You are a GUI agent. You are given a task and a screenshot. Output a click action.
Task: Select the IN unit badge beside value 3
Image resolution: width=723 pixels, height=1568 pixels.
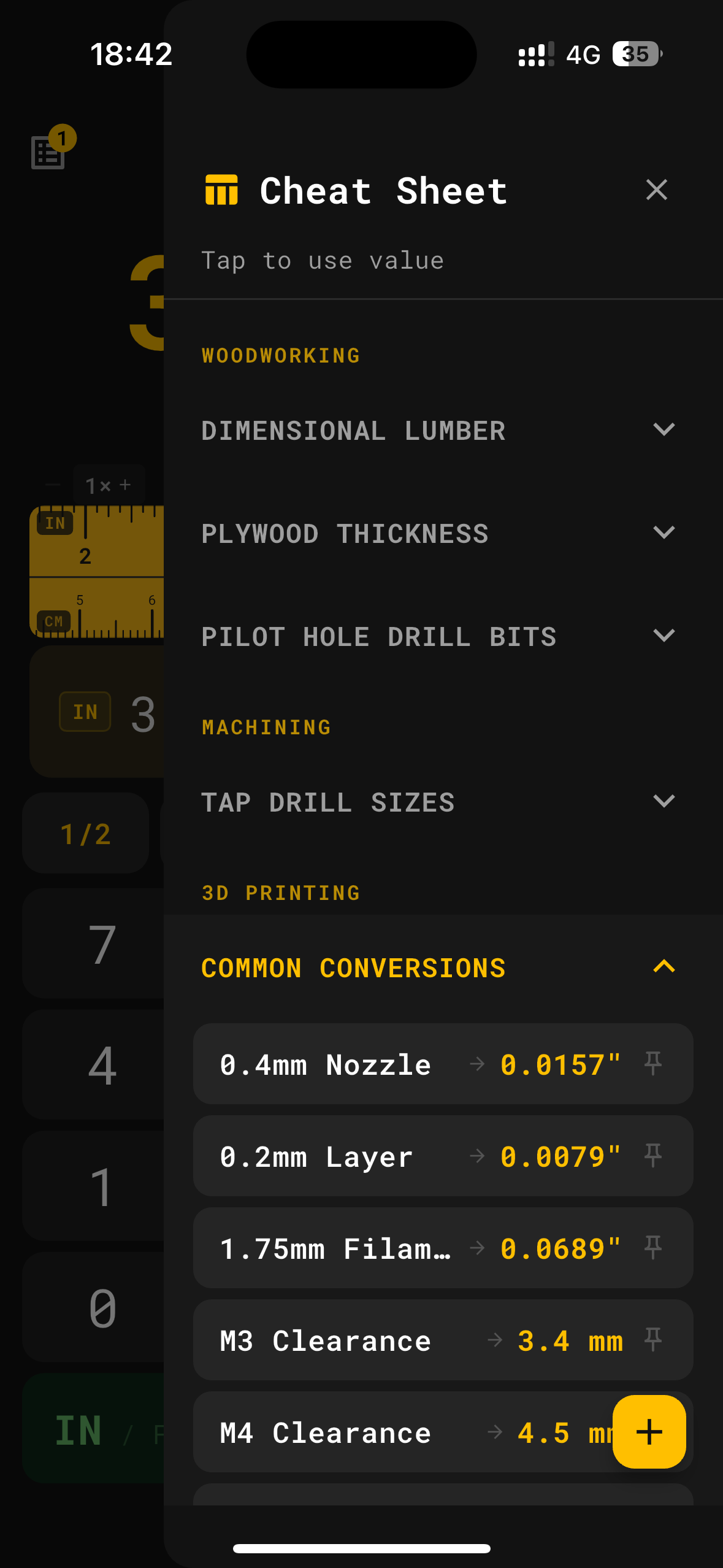click(x=85, y=712)
